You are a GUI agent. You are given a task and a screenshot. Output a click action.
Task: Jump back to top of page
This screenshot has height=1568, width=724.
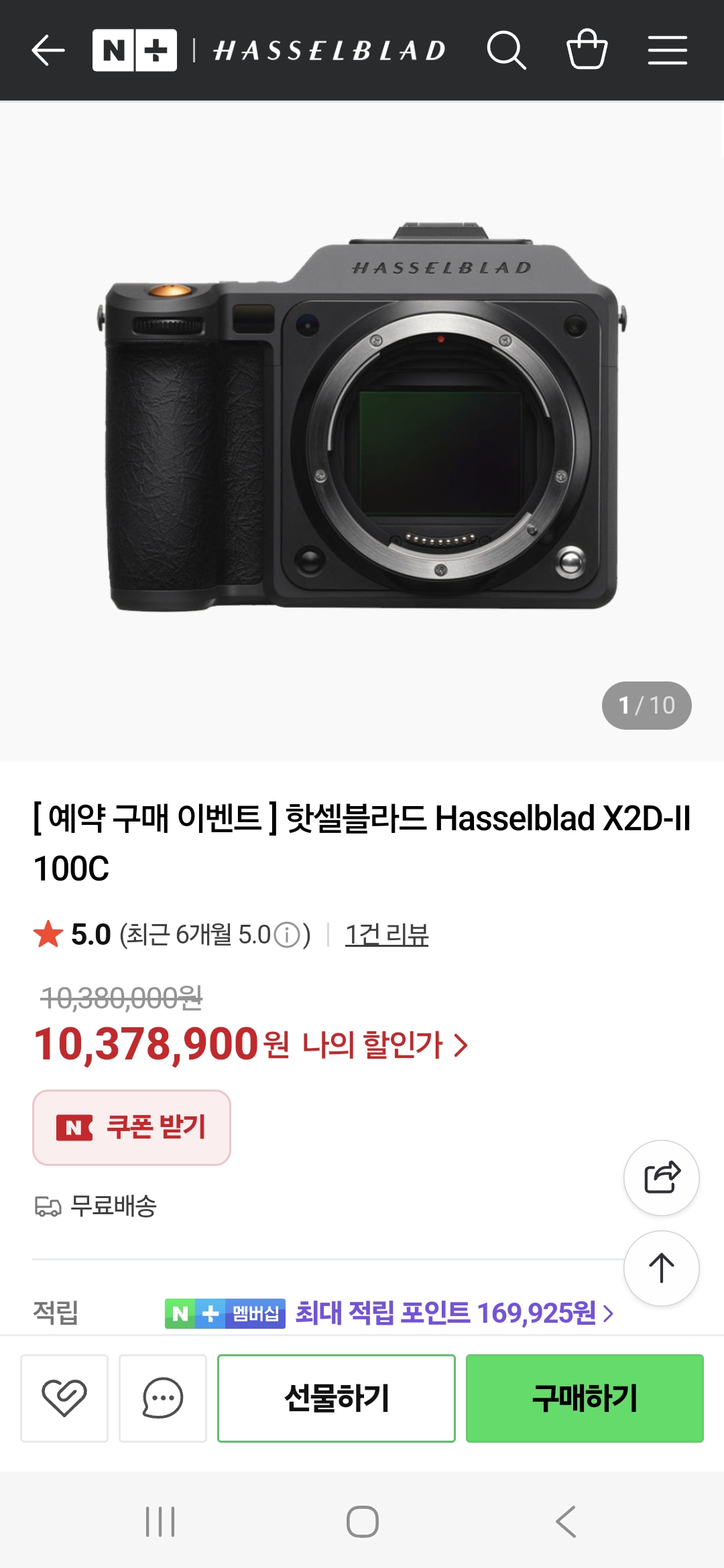point(662,1268)
